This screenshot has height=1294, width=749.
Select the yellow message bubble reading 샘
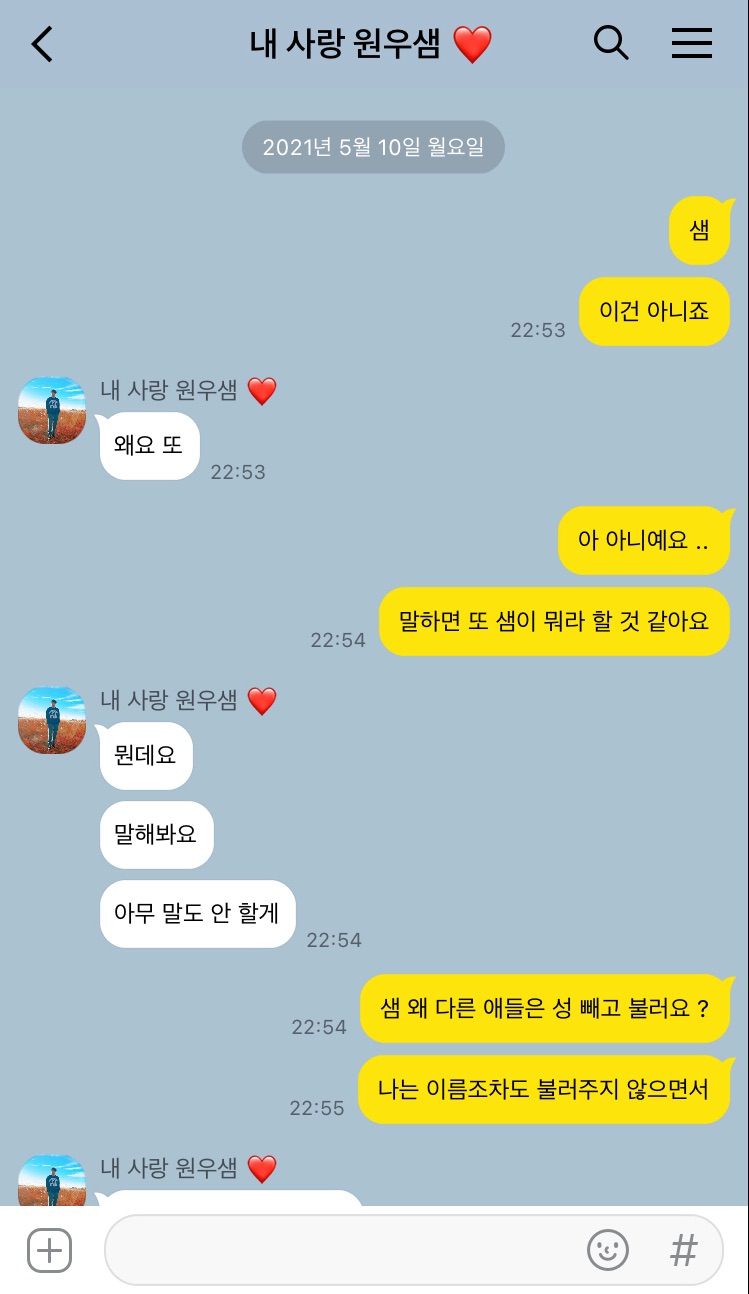(701, 230)
